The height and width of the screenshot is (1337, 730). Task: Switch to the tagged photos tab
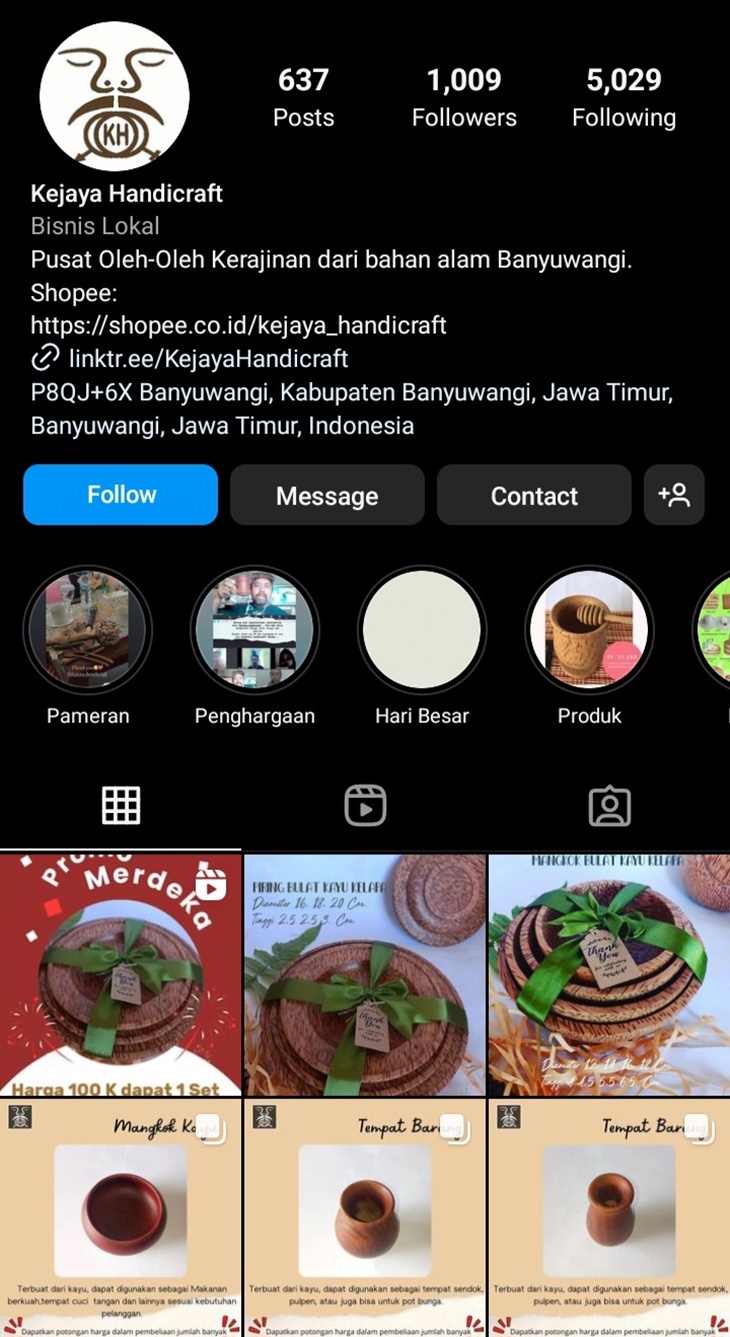pyautogui.click(x=609, y=806)
